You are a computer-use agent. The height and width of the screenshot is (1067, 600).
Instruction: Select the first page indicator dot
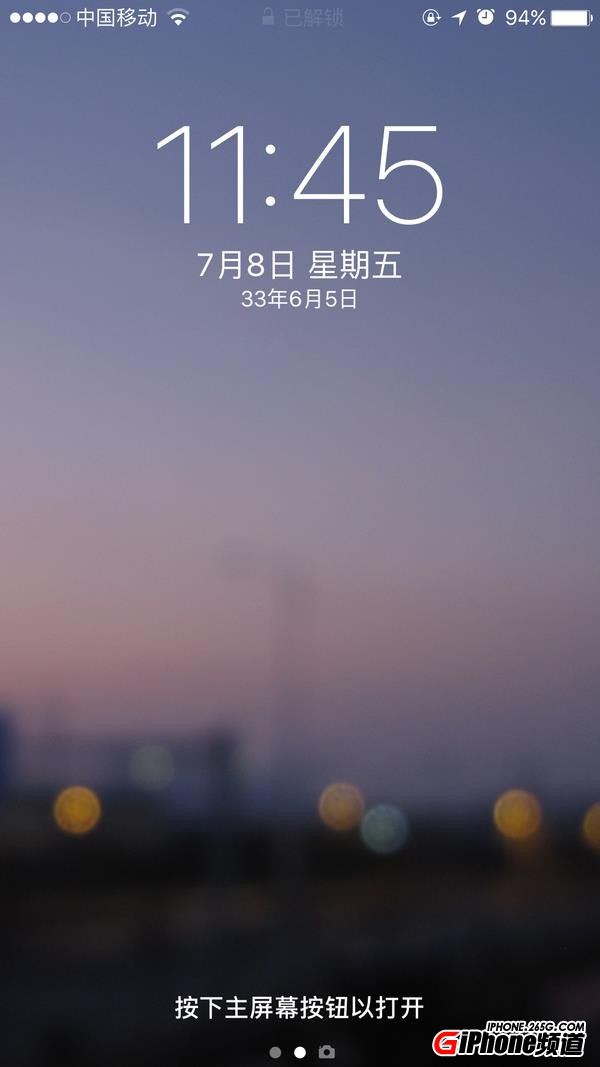pyautogui.click(x=275, y=1052)
